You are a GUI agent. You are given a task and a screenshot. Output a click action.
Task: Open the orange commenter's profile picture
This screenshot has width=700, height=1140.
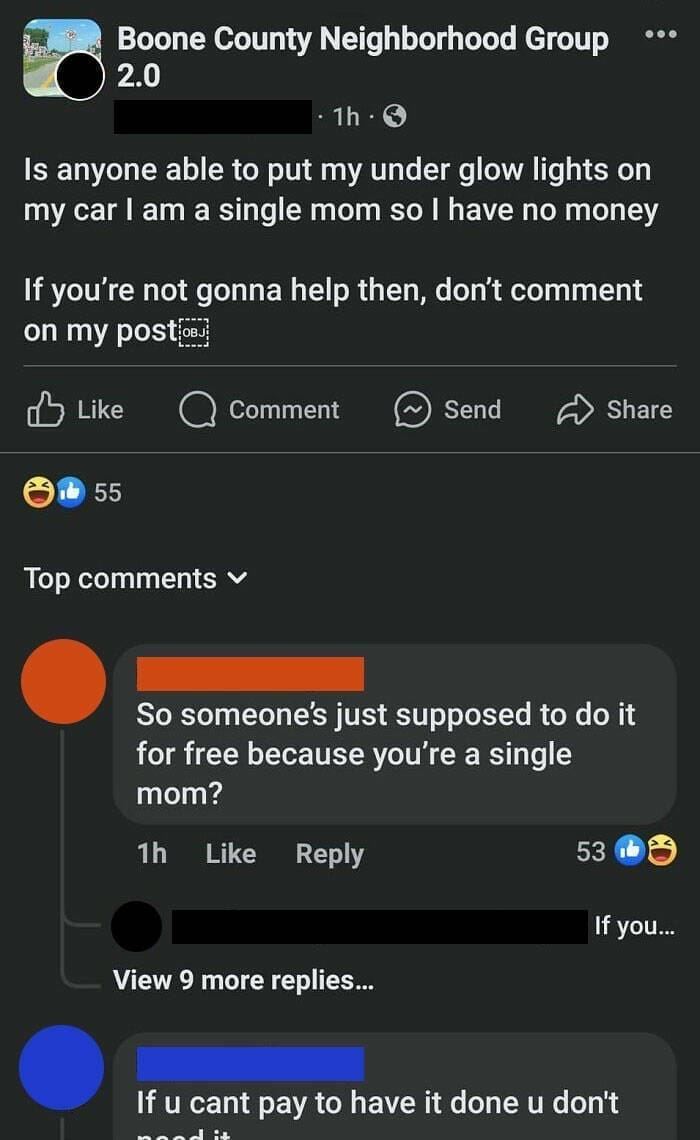tap(62, 681)
